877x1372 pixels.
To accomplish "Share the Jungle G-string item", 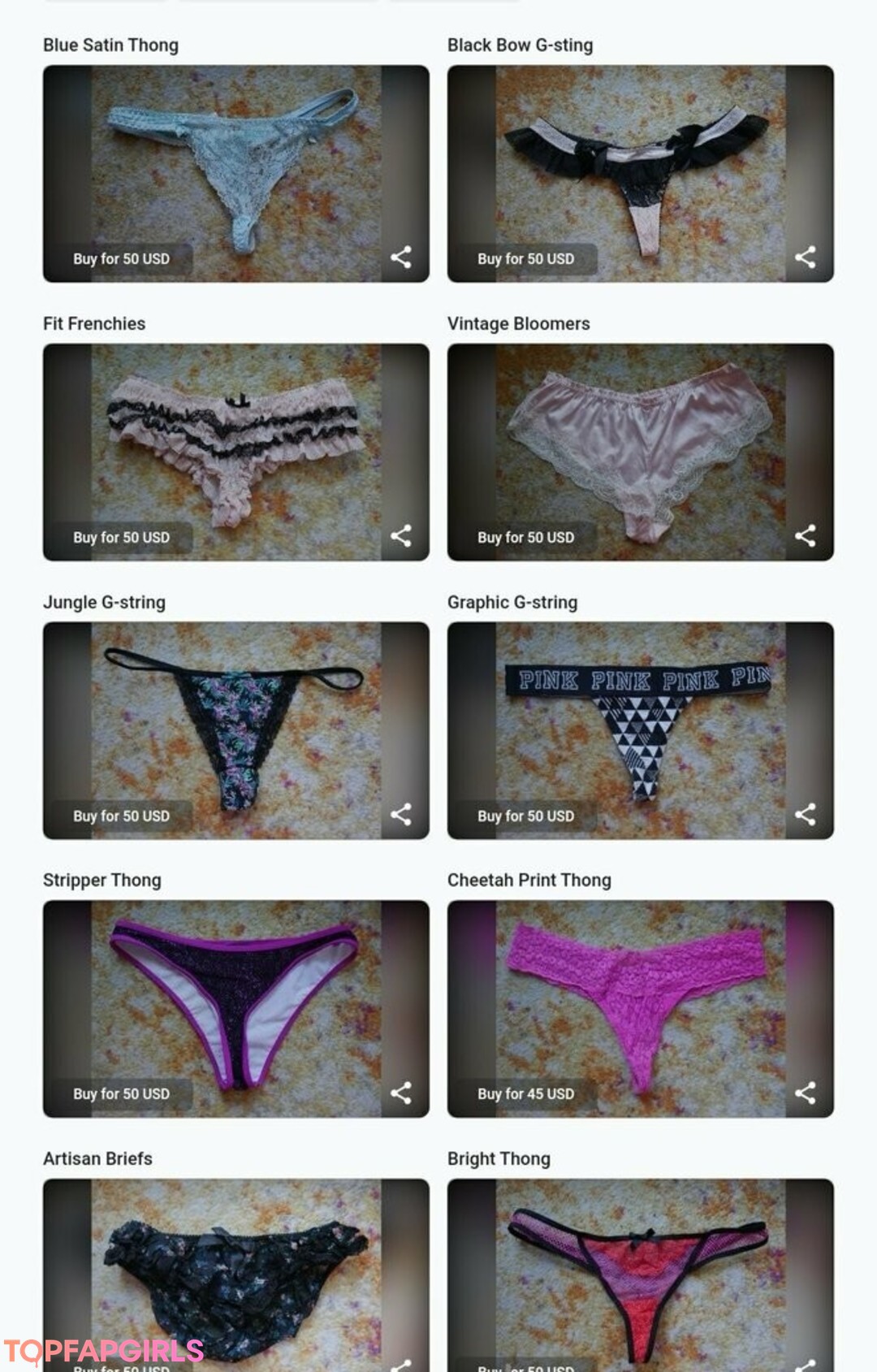I will (401, 815).
